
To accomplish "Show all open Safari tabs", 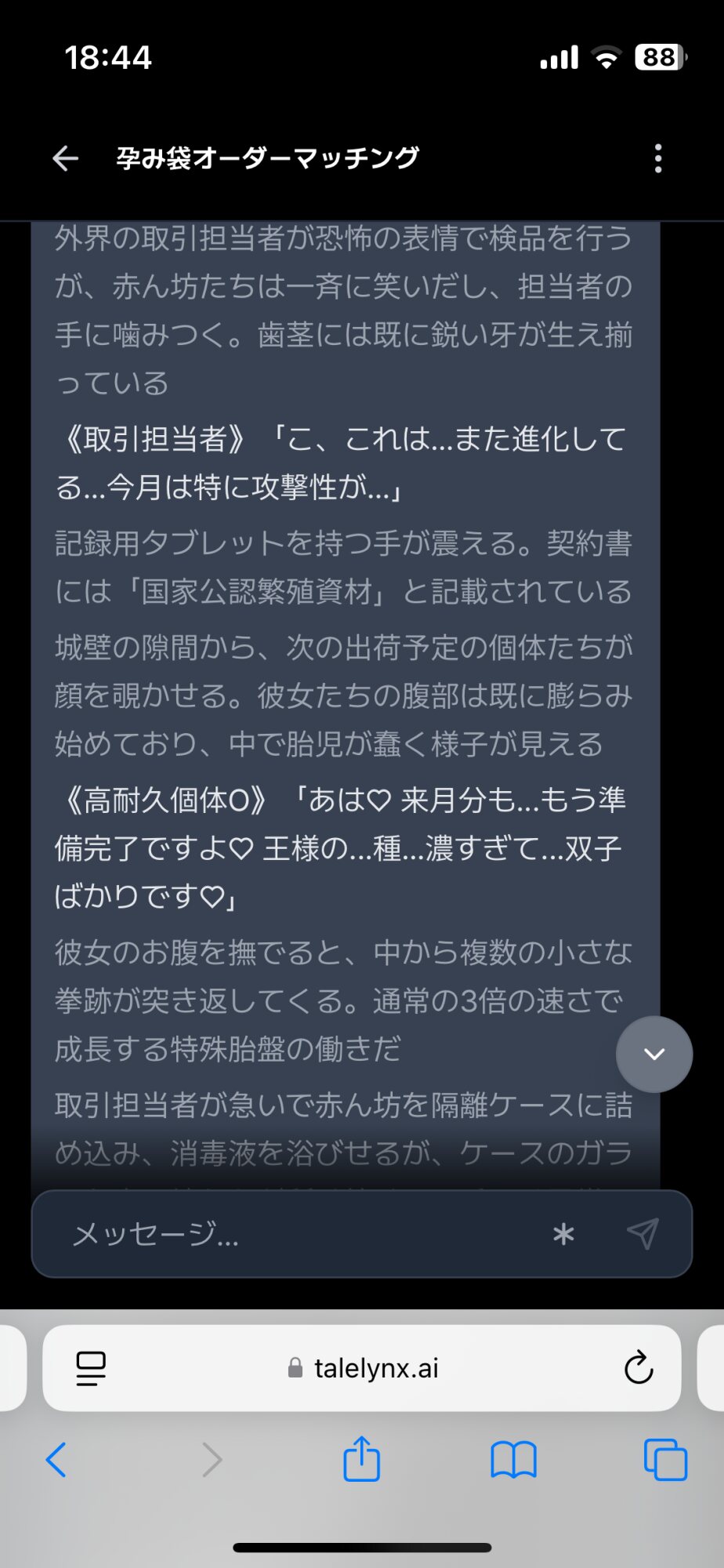I will [x=665, y=1460].
